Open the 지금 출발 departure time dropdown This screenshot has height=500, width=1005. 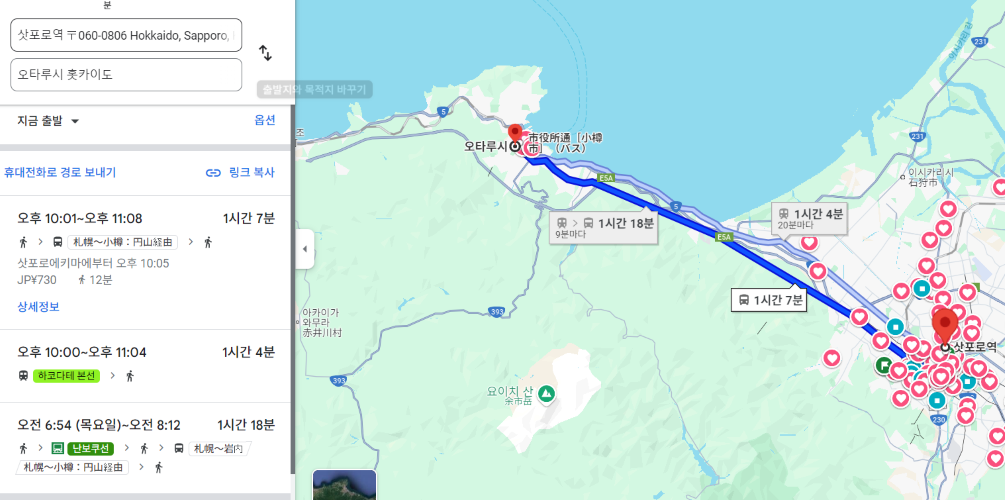click(48, 121)
